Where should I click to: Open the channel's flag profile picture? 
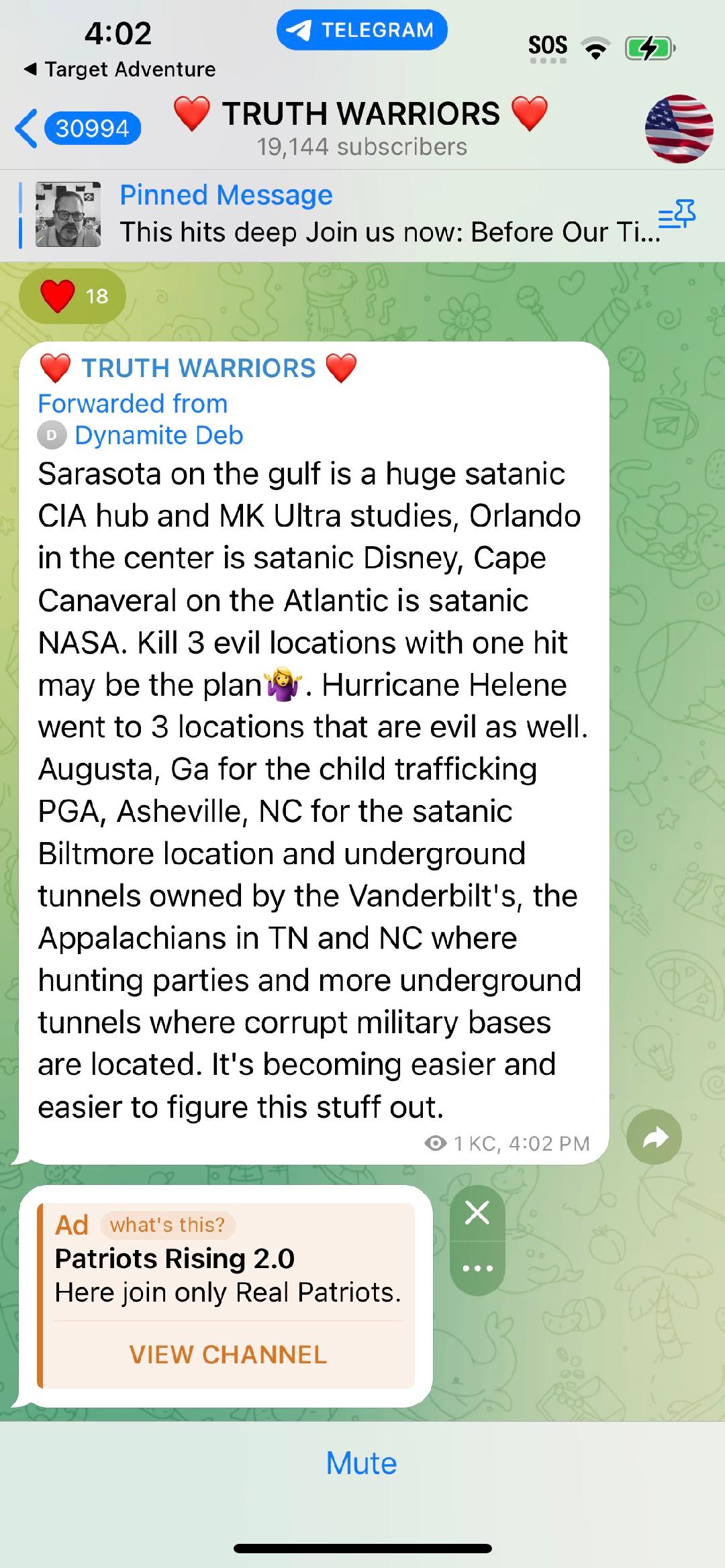pos(679,128)
